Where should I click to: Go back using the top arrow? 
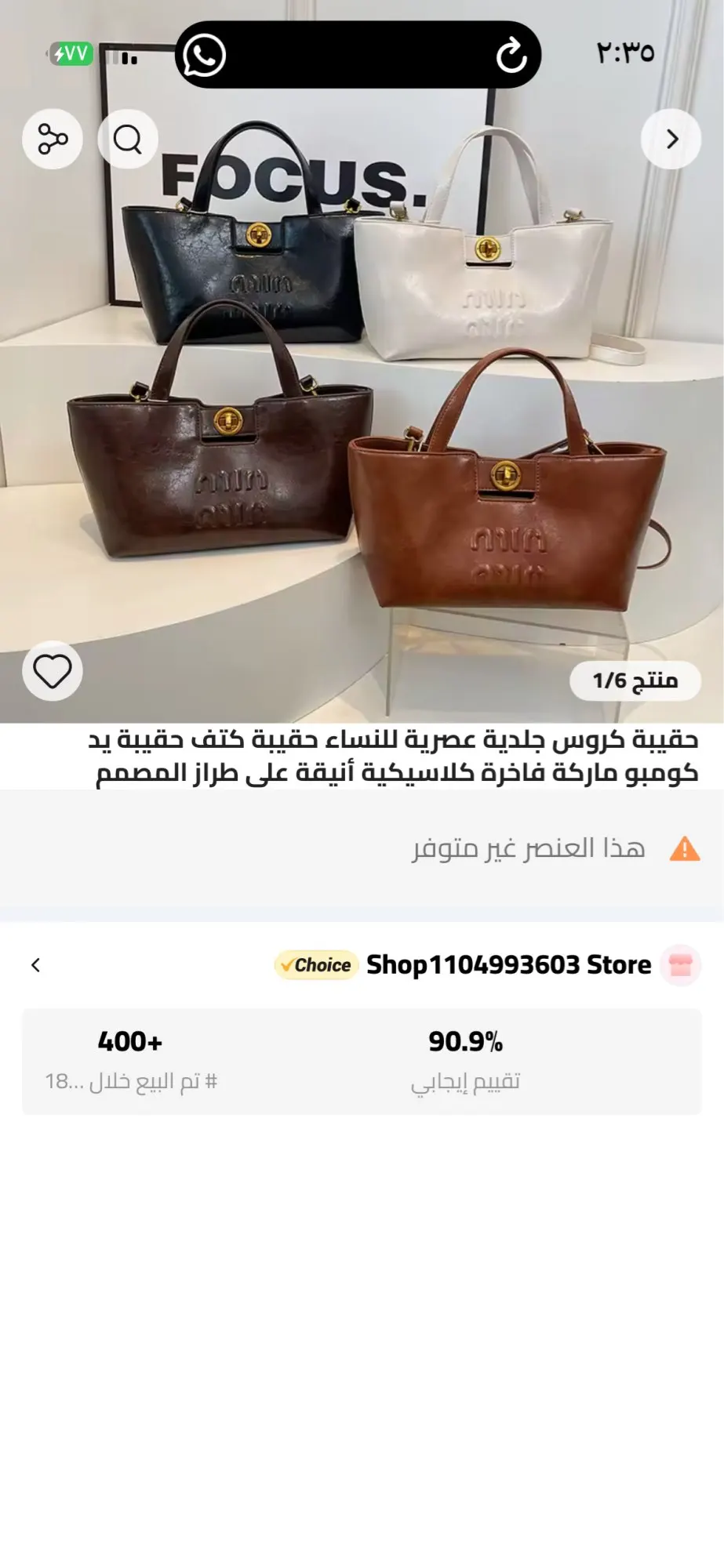(671, 140)
